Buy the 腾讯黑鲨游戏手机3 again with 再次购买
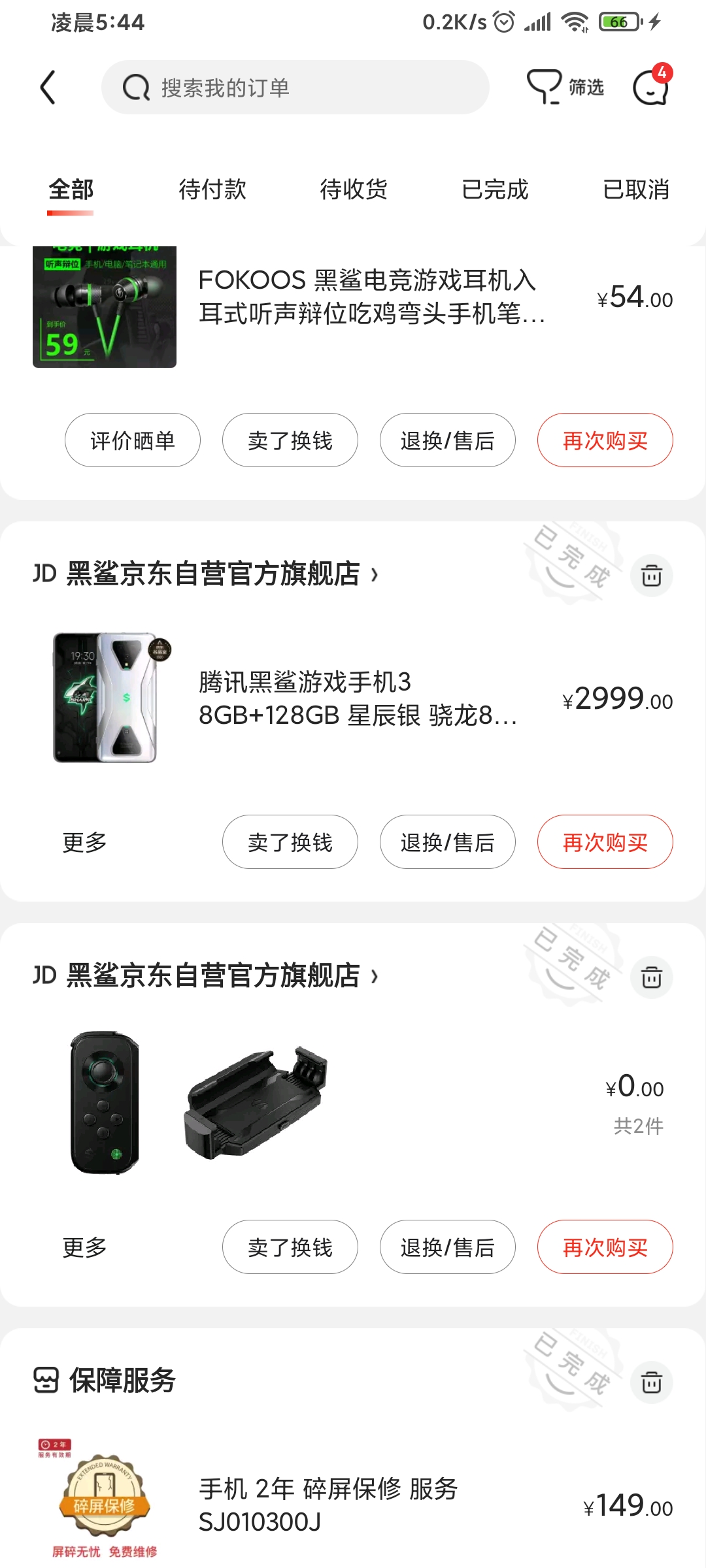This screenshot has height=1568, width=706. pos(605,842)
